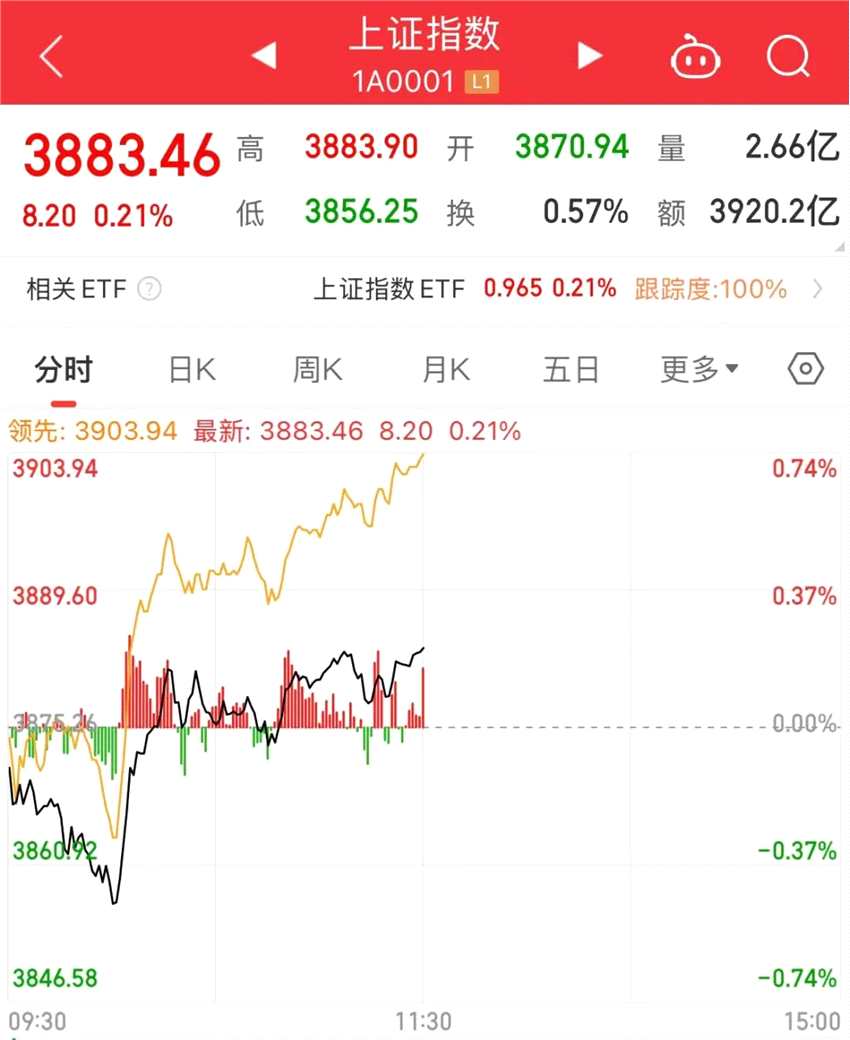
Task: Go back using the top-left arrow
Action: coord(52,56)
